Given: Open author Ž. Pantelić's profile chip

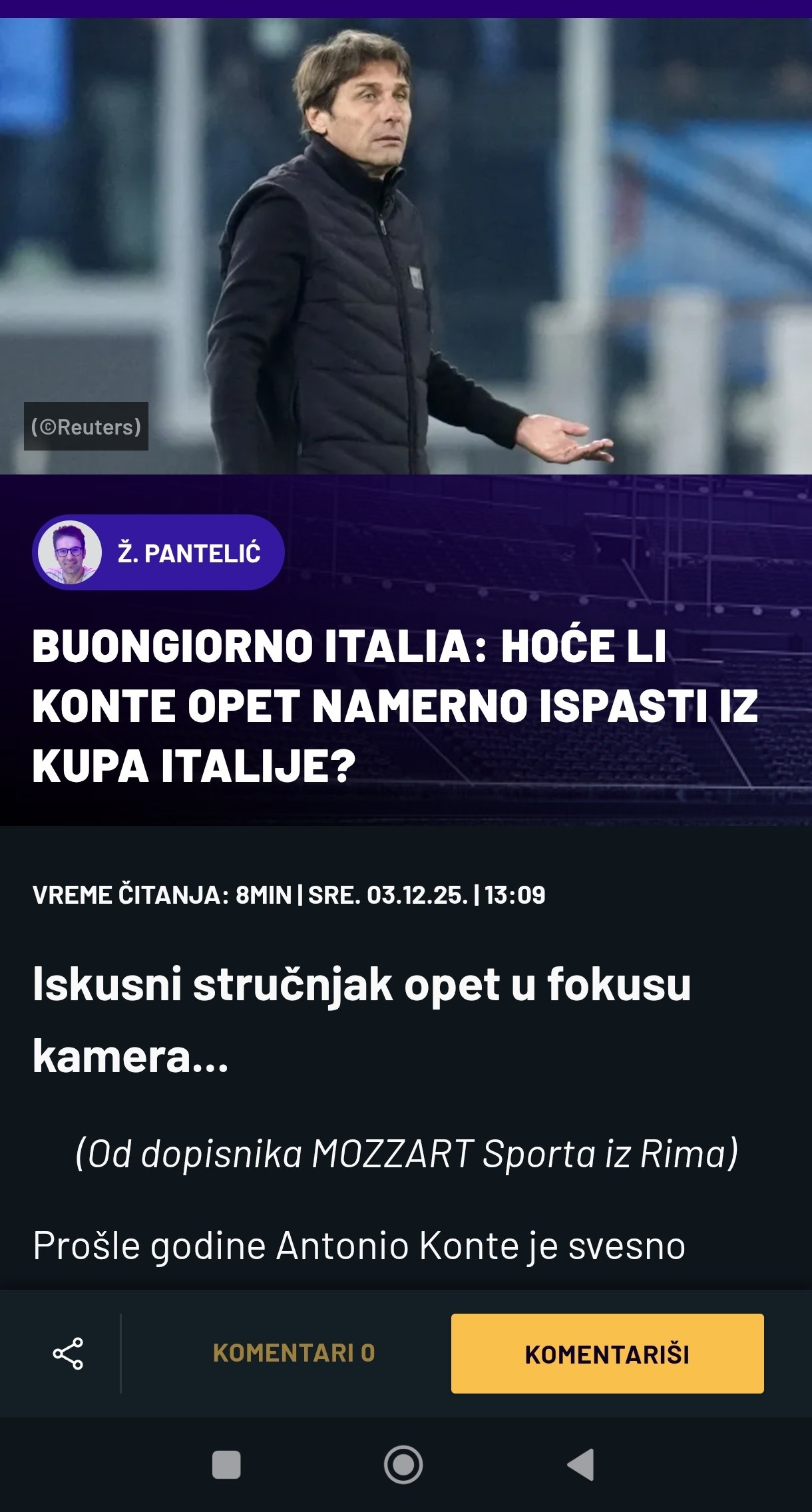Looking at the screenshot, I should (x=158, y=552).
